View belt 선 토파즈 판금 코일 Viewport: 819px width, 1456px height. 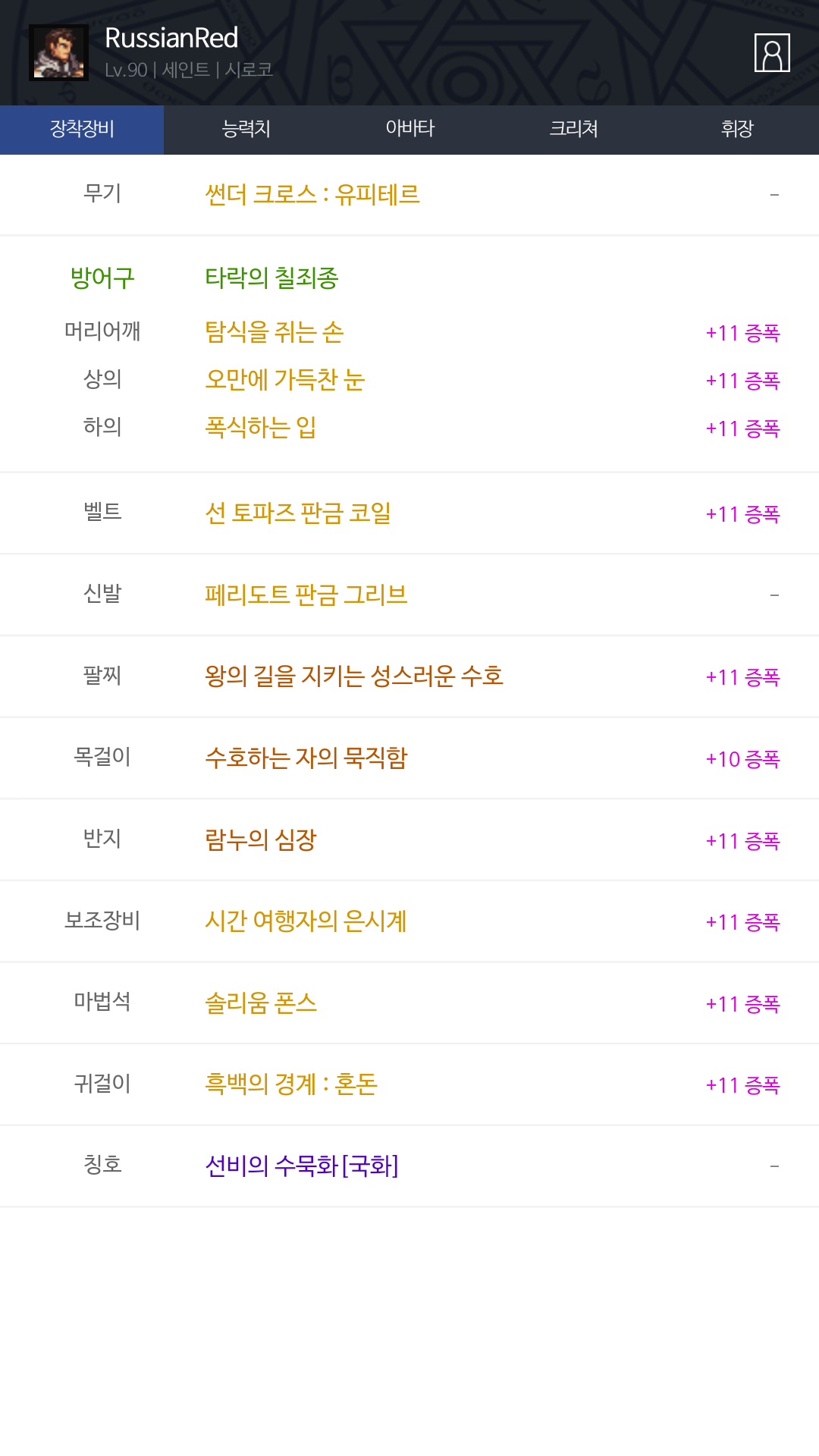click(298, 513)
